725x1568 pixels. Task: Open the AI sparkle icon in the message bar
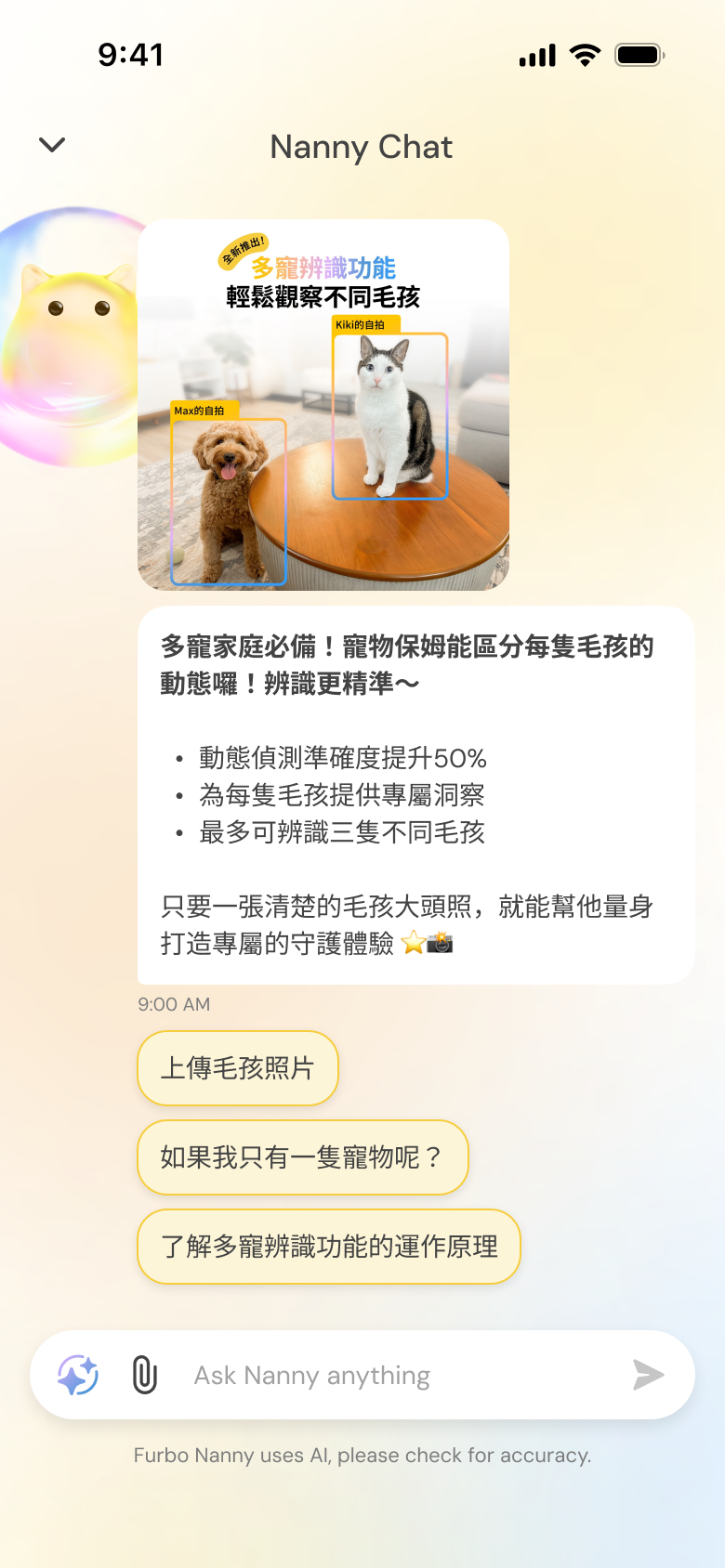(78, 1375)
